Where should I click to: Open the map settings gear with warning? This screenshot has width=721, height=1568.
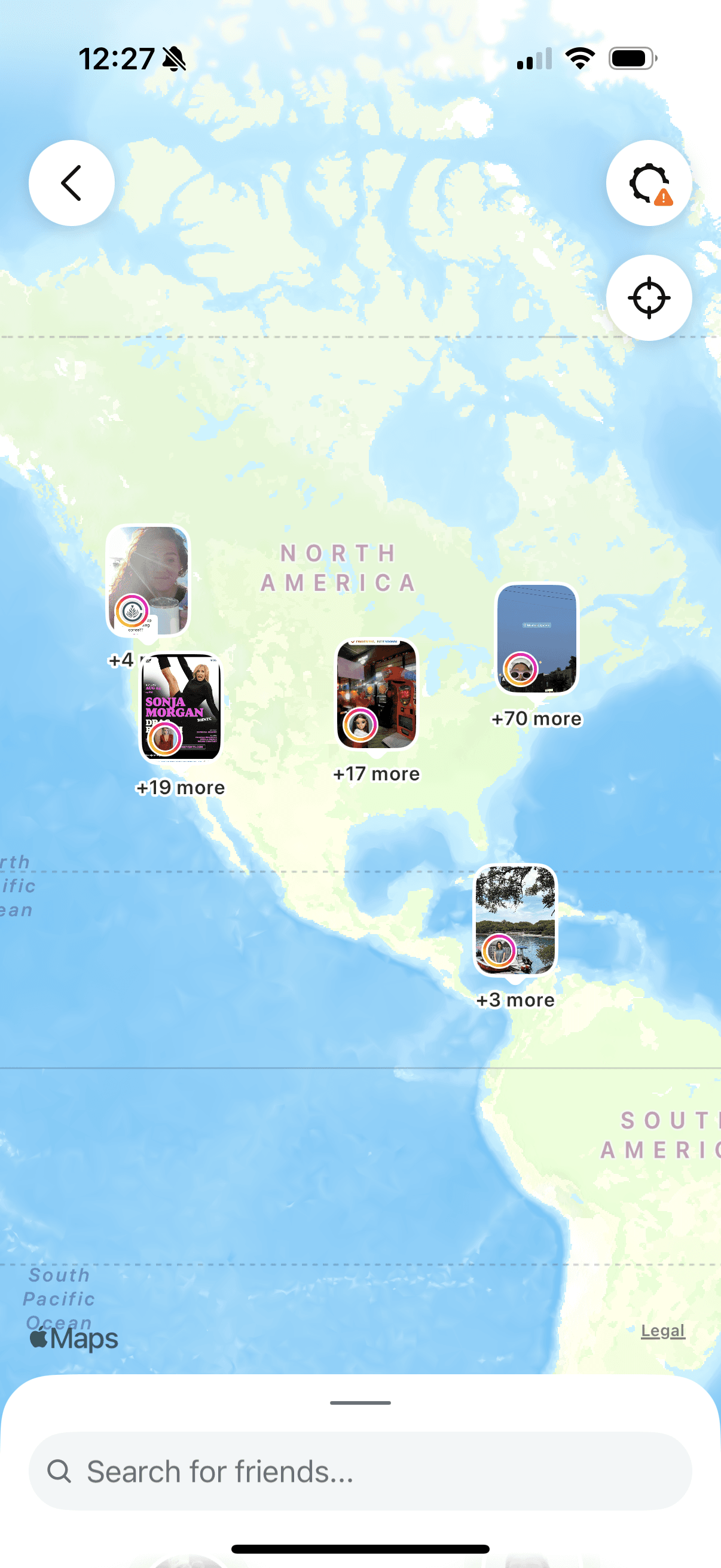click(x=649, y=183)
